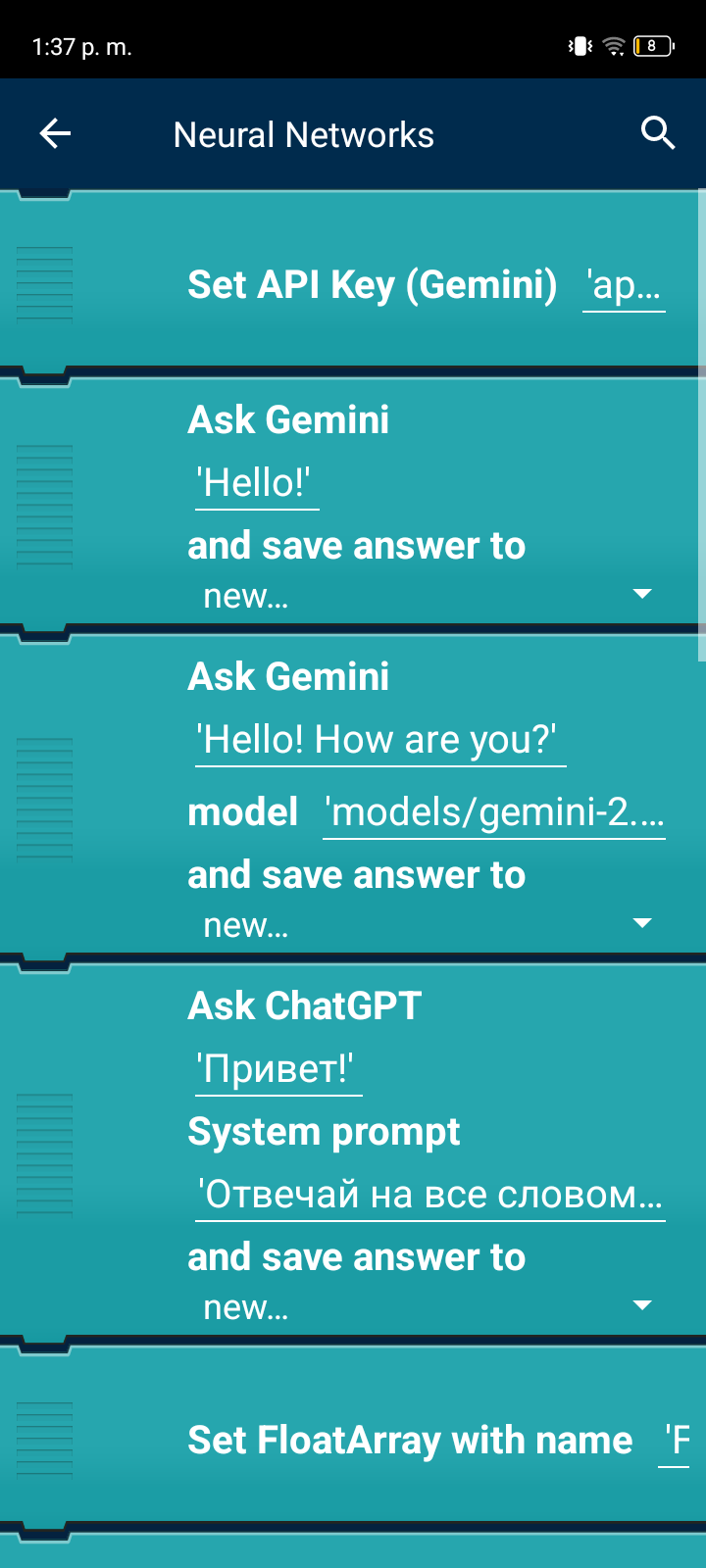The image size is (706, 1568).
Task: Edit the System prompt text field
Action: point(429,1195)
